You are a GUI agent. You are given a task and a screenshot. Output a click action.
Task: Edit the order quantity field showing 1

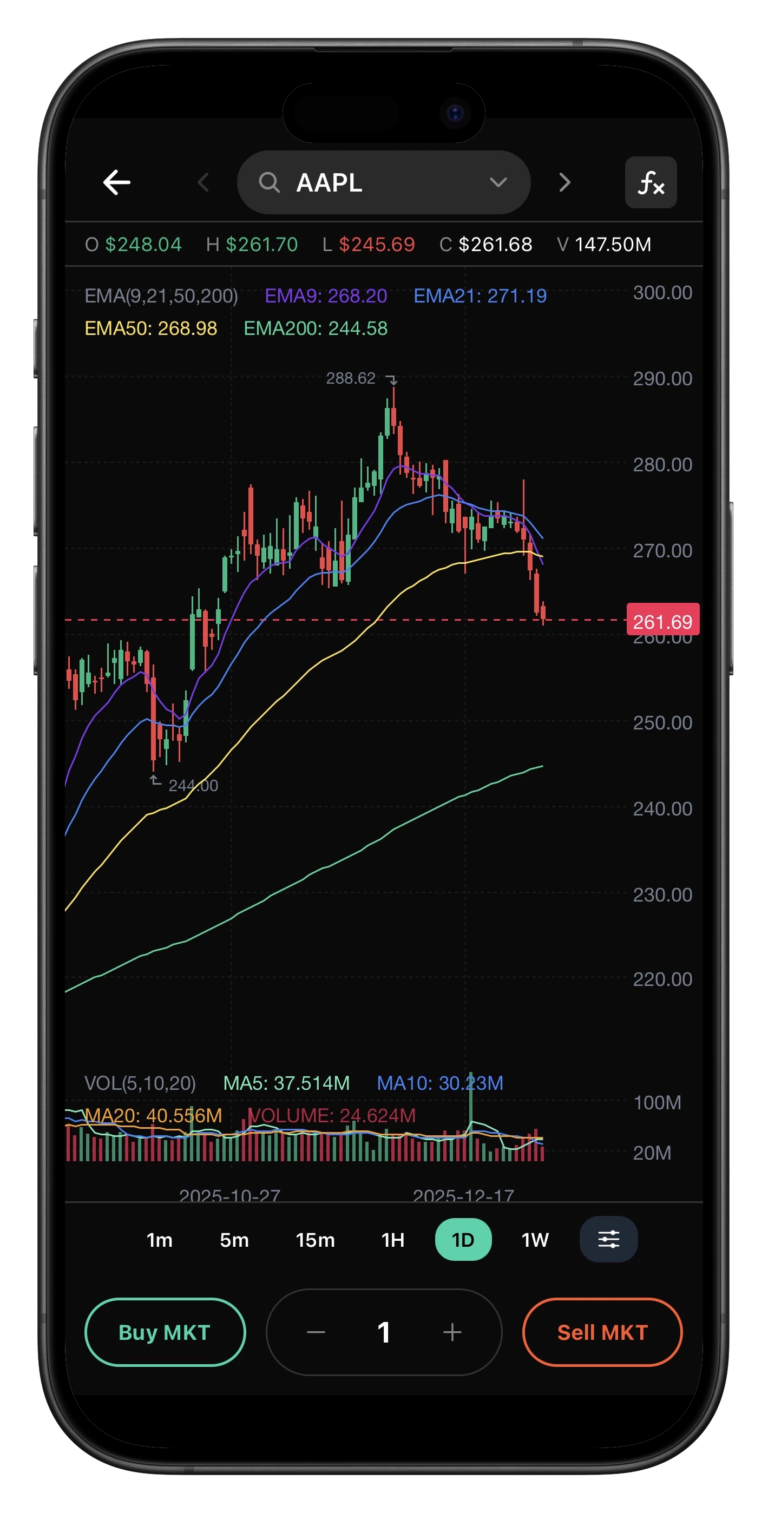tap(384, 1332)
